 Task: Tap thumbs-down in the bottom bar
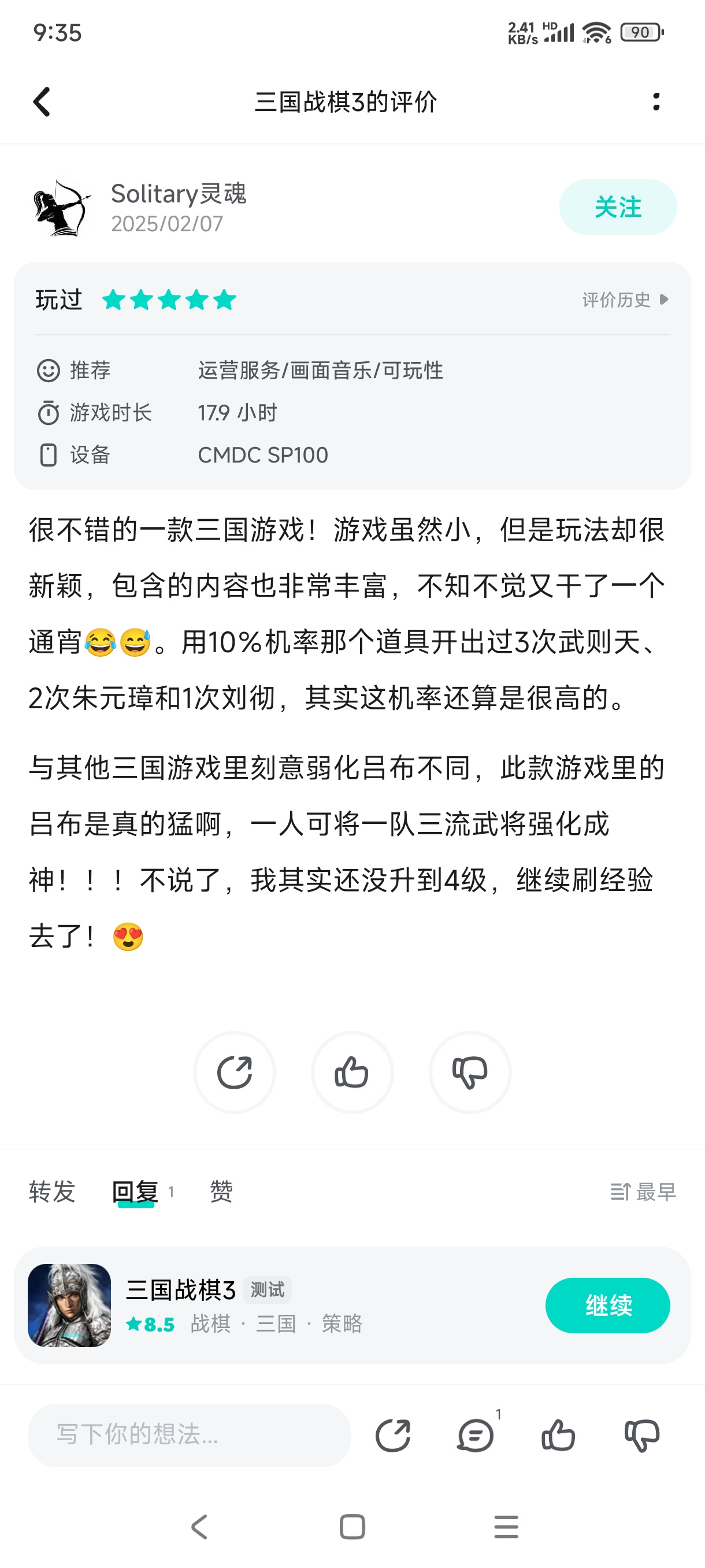point(642,1435)
